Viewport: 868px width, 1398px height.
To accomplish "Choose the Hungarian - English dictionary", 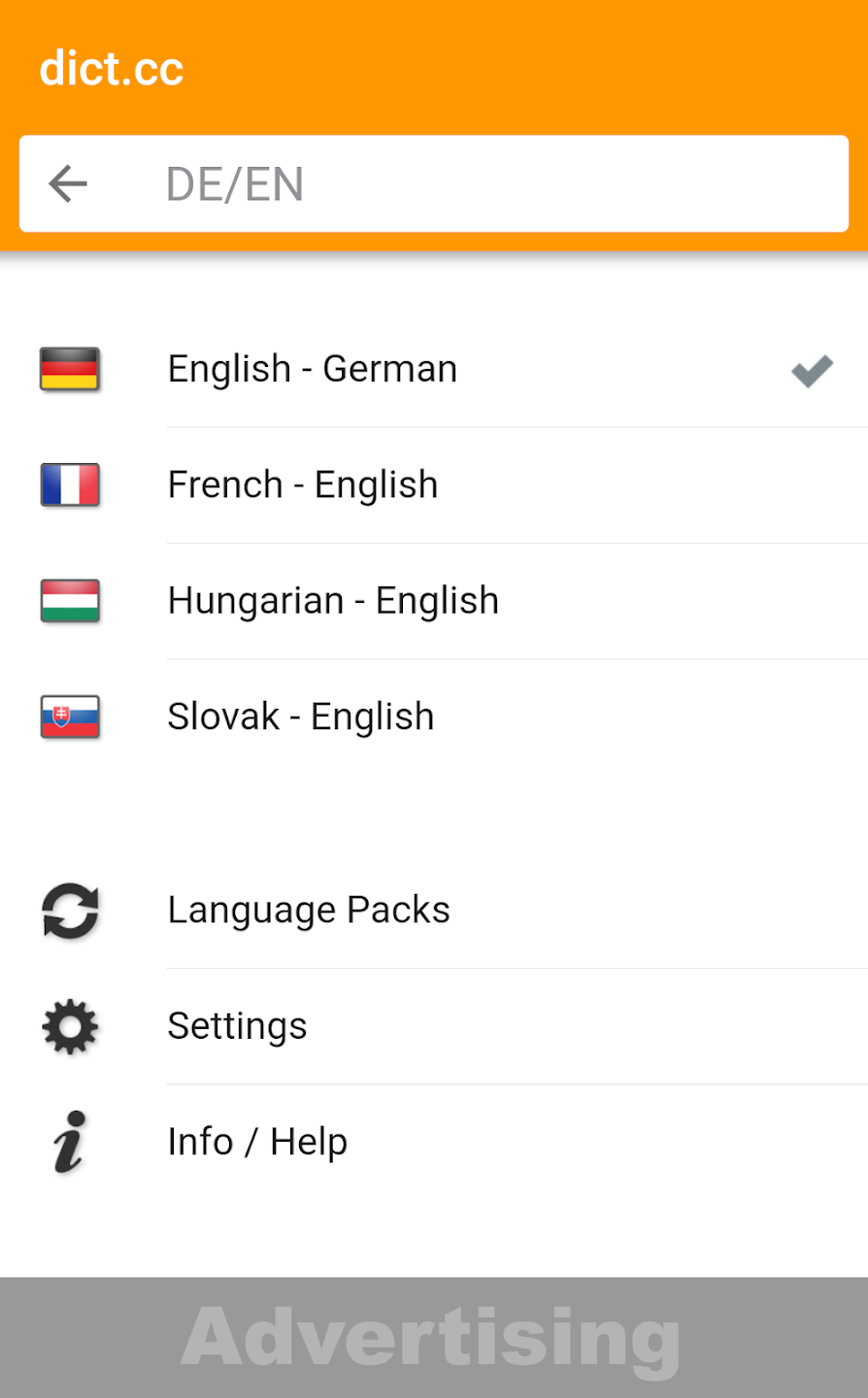I will click(x=333, y=600).
